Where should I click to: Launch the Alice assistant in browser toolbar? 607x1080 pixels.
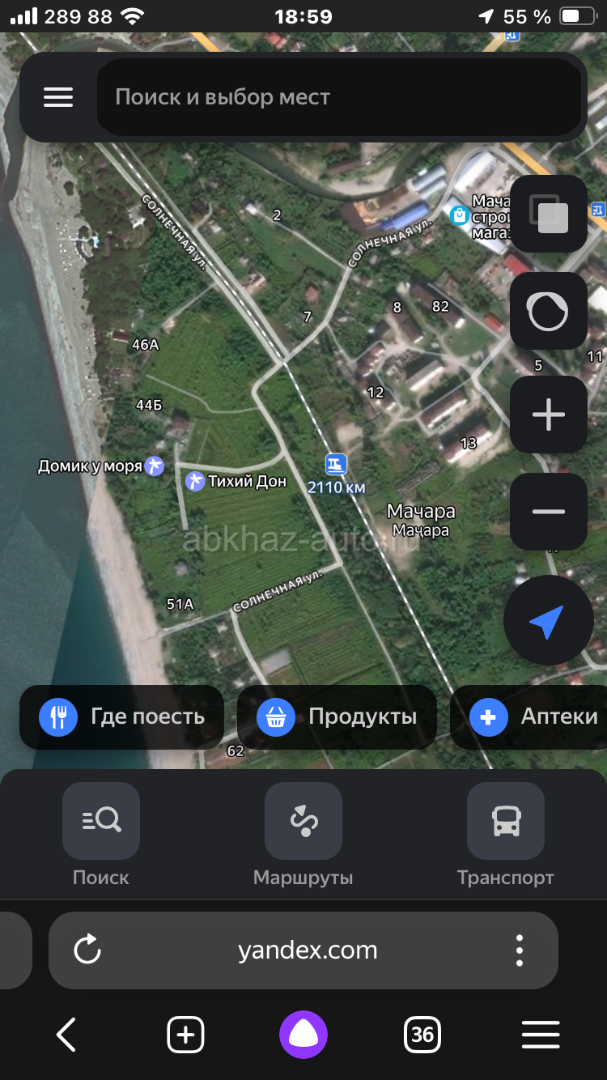(303, 1035)
